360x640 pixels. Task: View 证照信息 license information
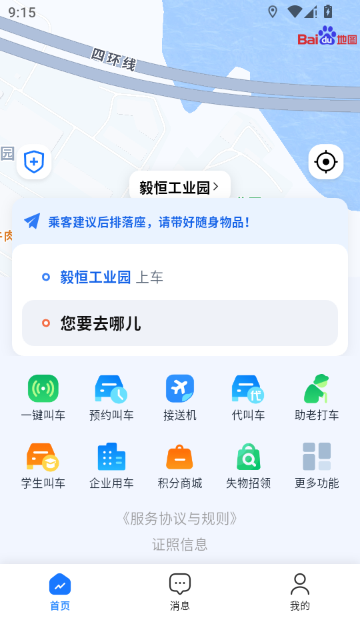180,544
